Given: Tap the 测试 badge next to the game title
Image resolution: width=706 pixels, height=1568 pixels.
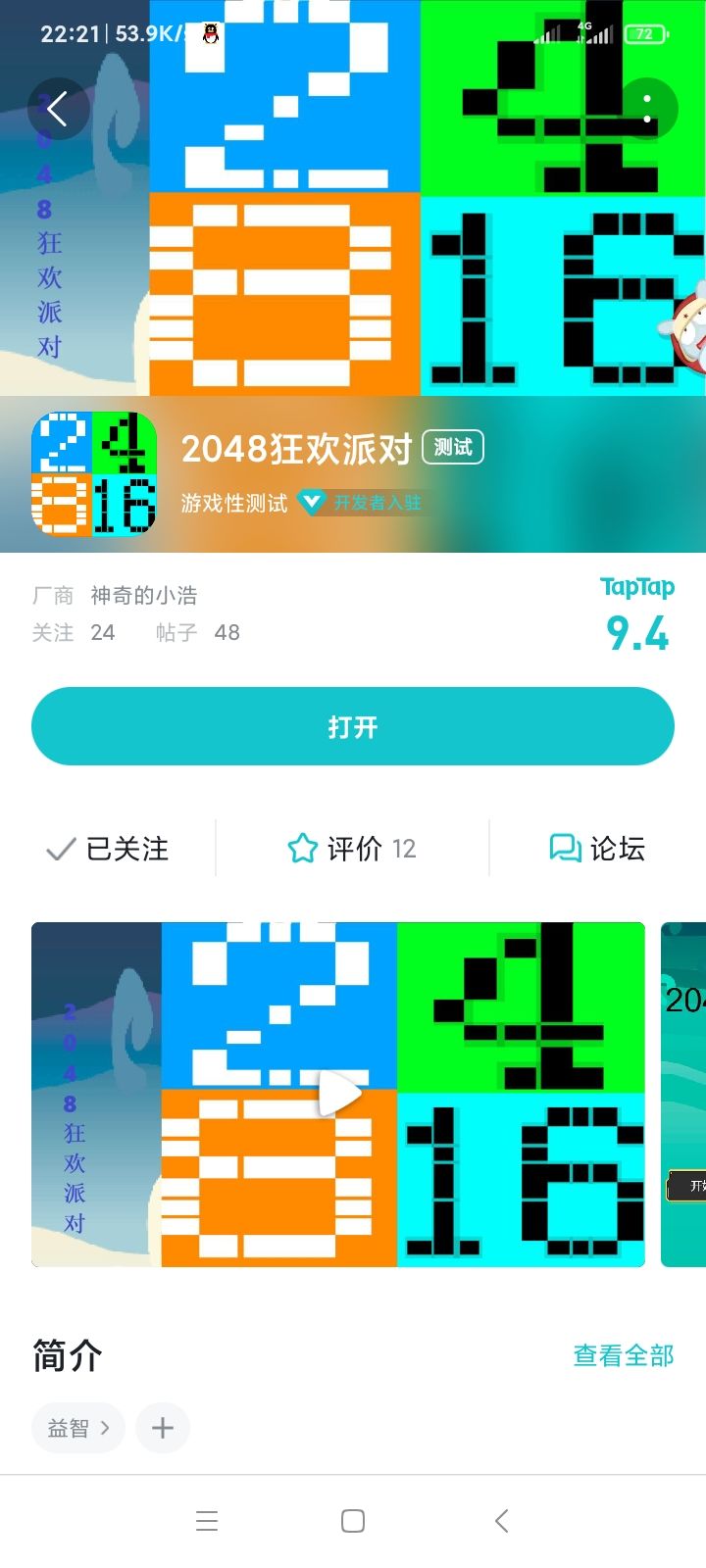Looking at the screenshot, I should 452,446.
